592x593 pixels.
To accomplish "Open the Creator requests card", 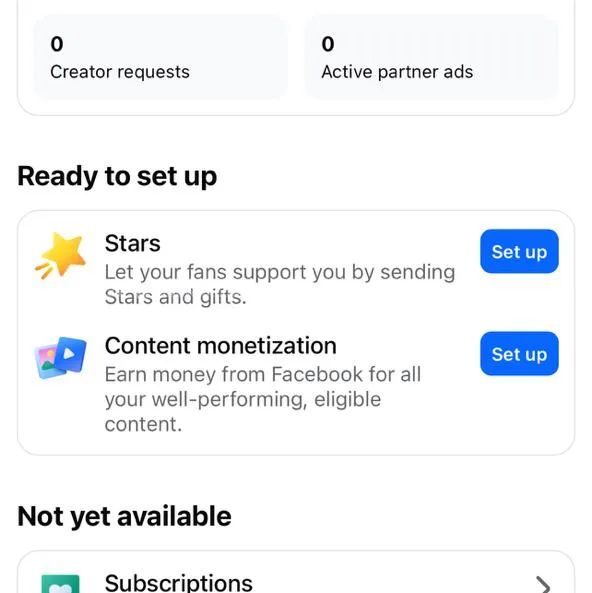I will click(x=161, y=57).
